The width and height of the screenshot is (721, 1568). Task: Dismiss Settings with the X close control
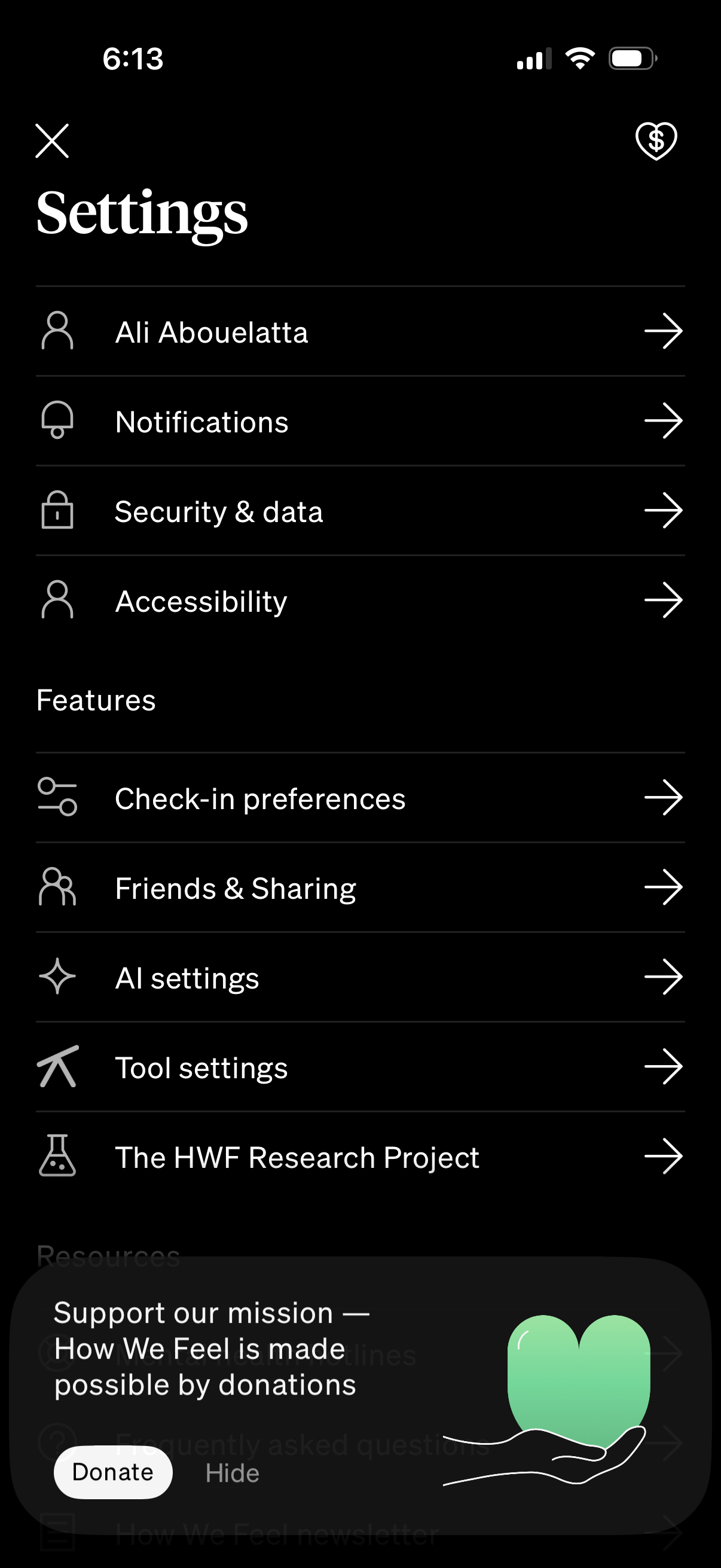pyautogui.click(x=53, y=141)
